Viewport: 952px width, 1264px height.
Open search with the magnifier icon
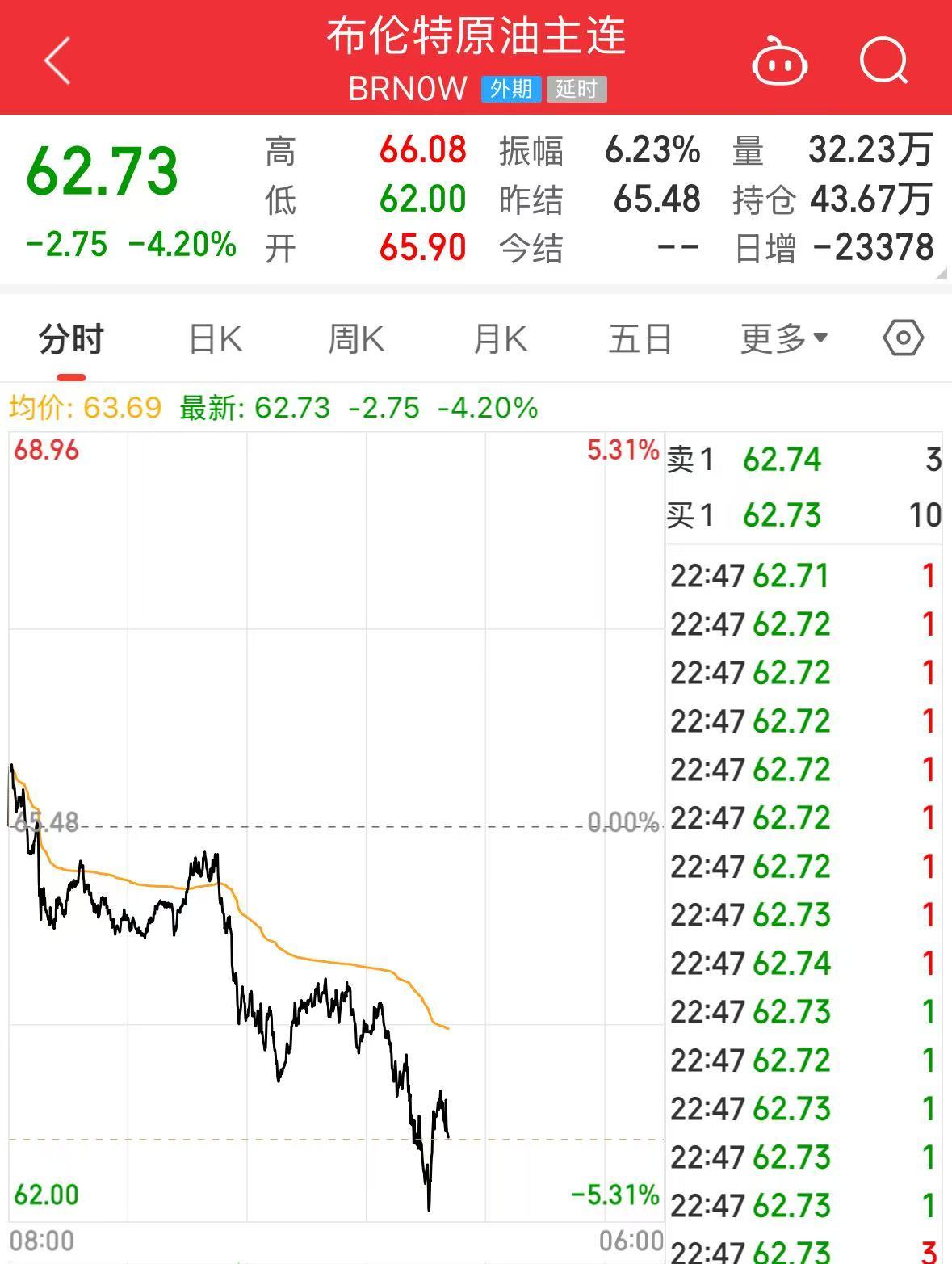[x=883, y=61]
